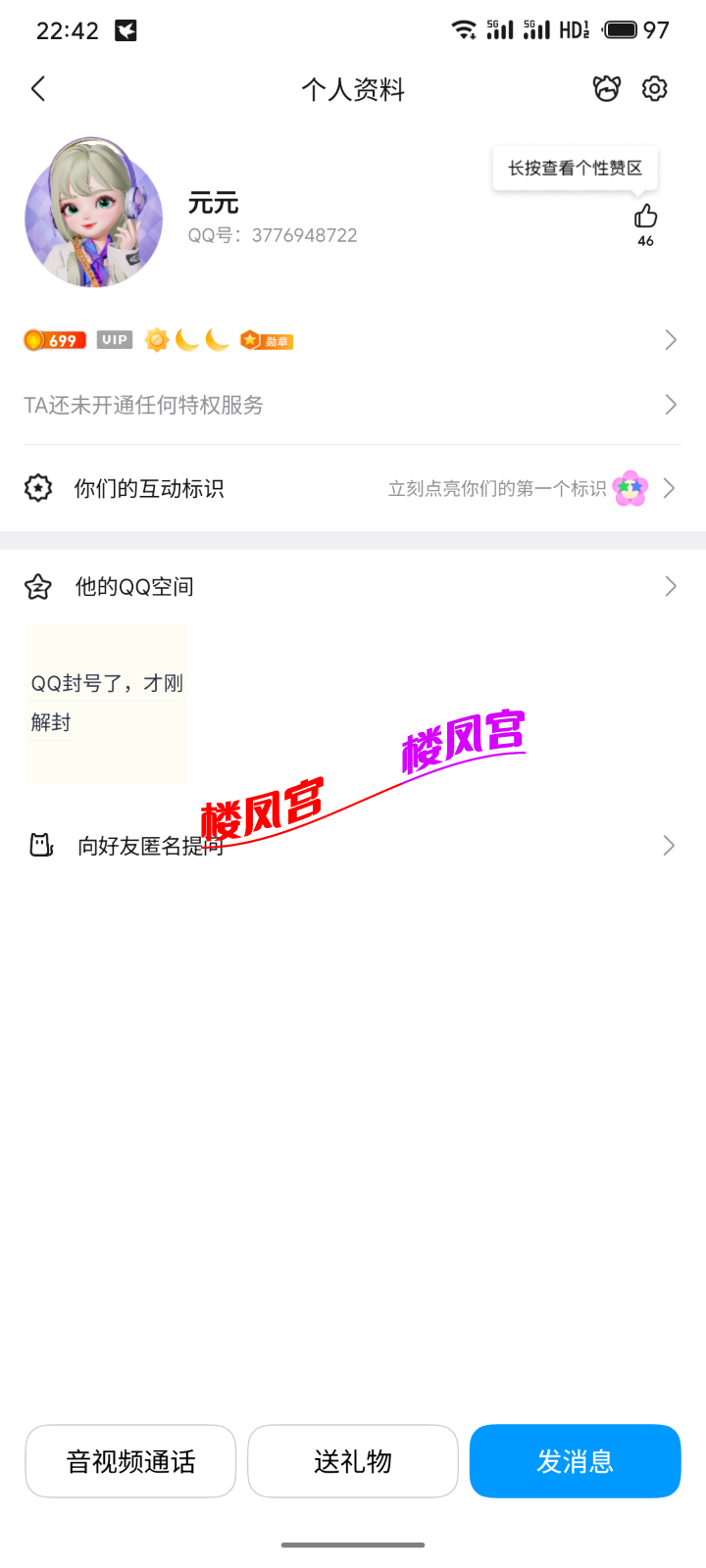Image resolution: width=706 pixels, height=1568 pixels.
Task: Tap the sun level badge icon
Action: click(156, 340)
